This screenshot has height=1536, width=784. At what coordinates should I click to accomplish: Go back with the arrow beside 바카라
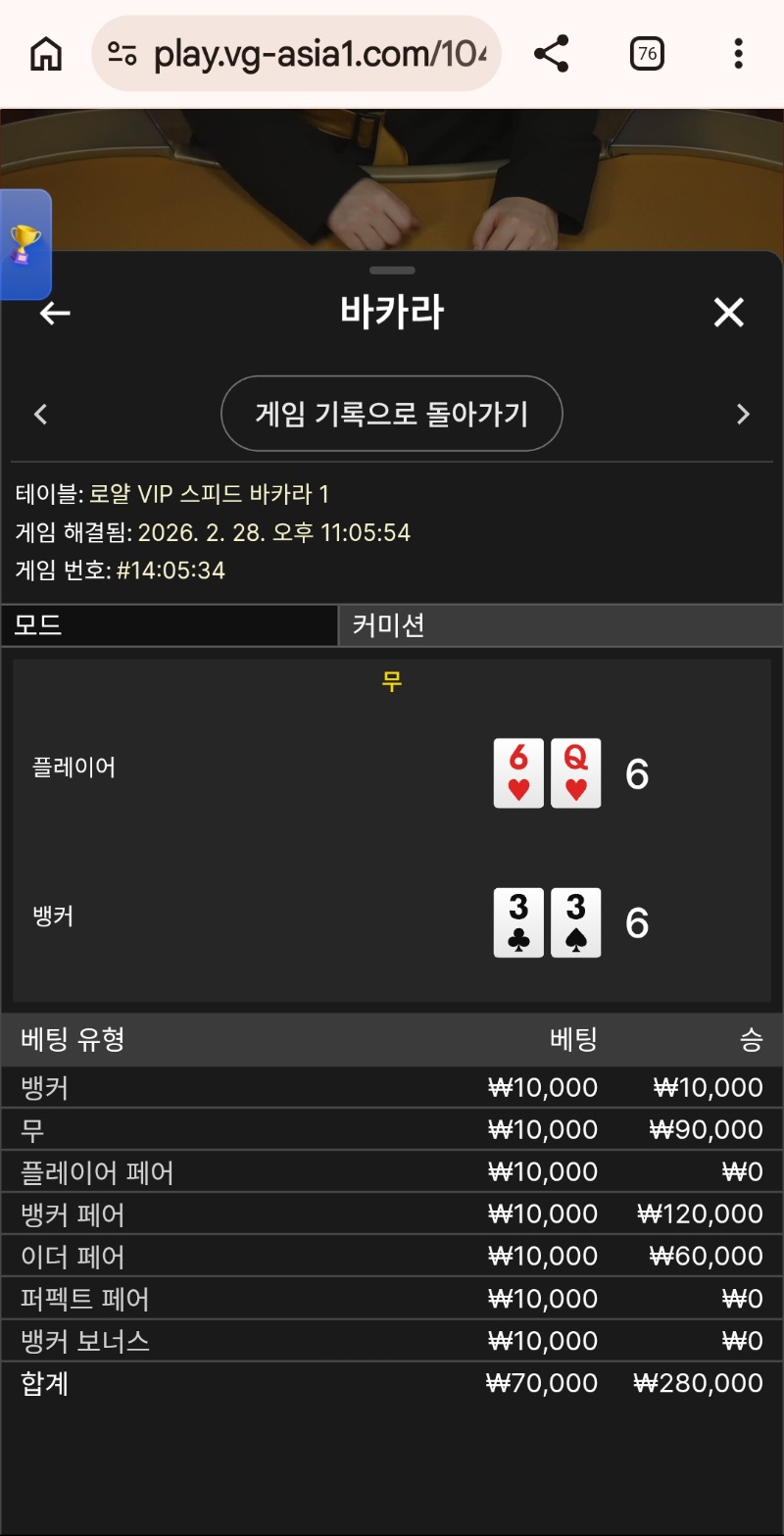(55, 313)
